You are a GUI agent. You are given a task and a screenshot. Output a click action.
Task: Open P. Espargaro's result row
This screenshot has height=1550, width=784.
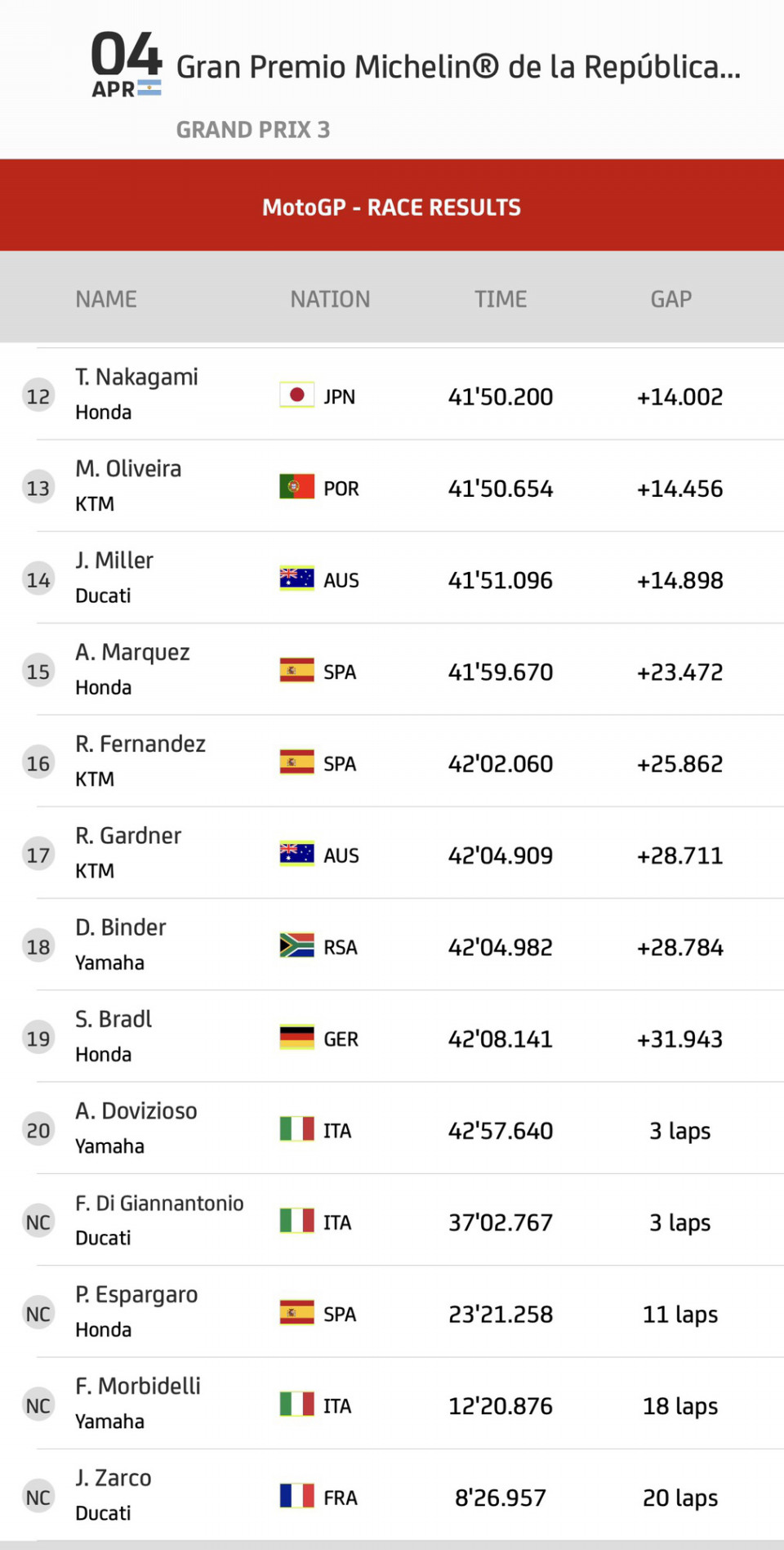pos(392,1312)
